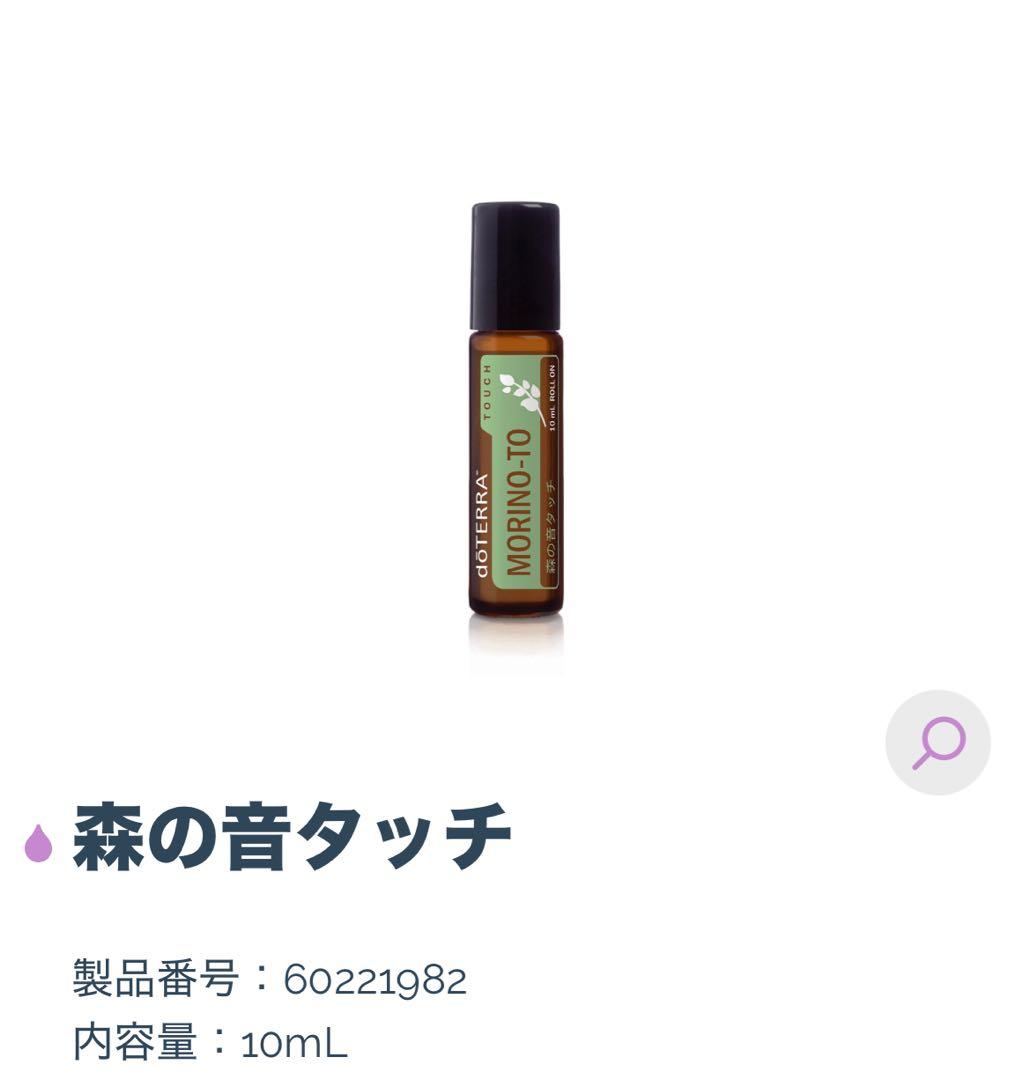Screen dimensions: 1031x1080
Task: Click the product bottle thumbnail
Action: point(516,420)
